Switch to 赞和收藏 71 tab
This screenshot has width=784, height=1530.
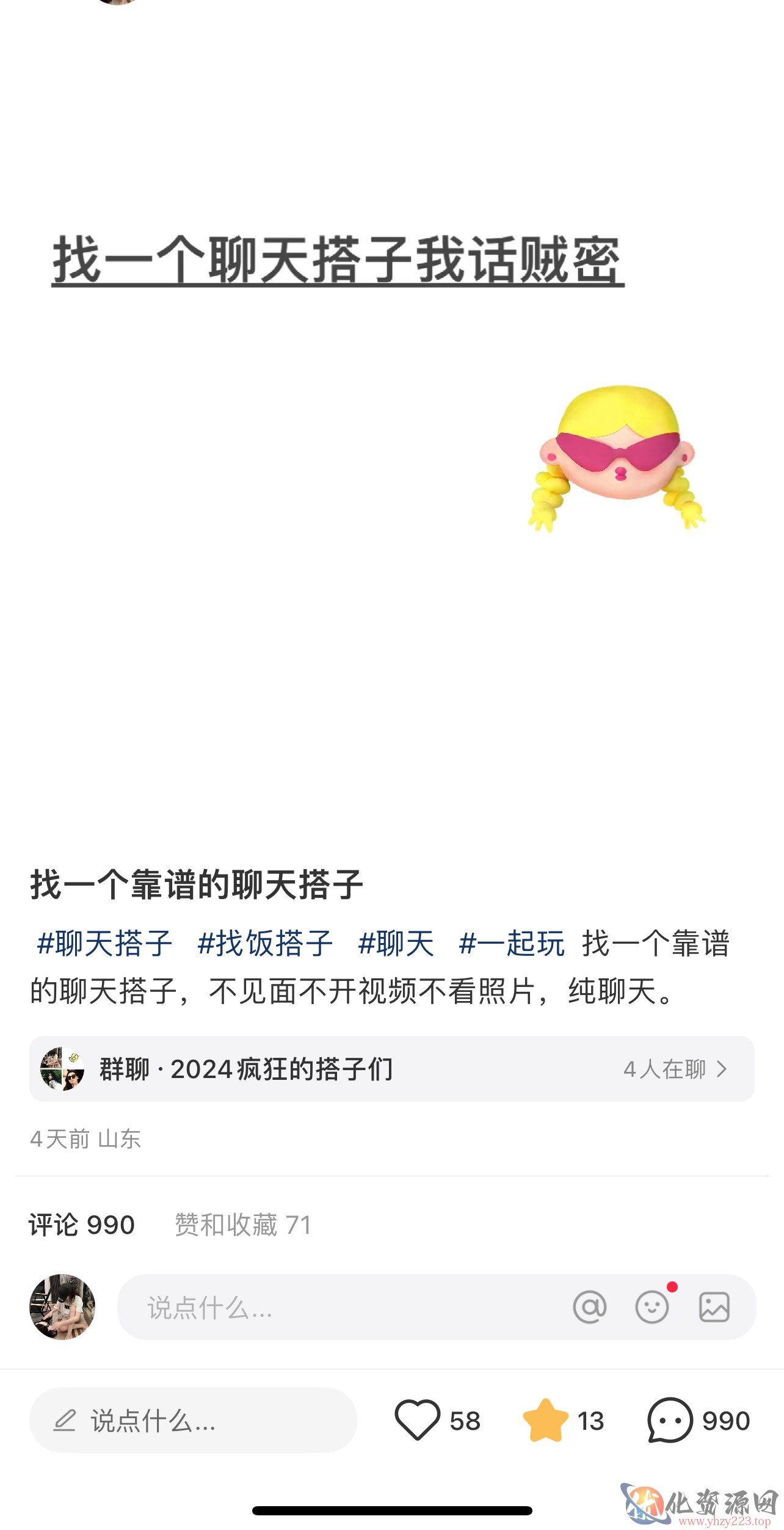pyautogui.click(x=243, y=1225)
